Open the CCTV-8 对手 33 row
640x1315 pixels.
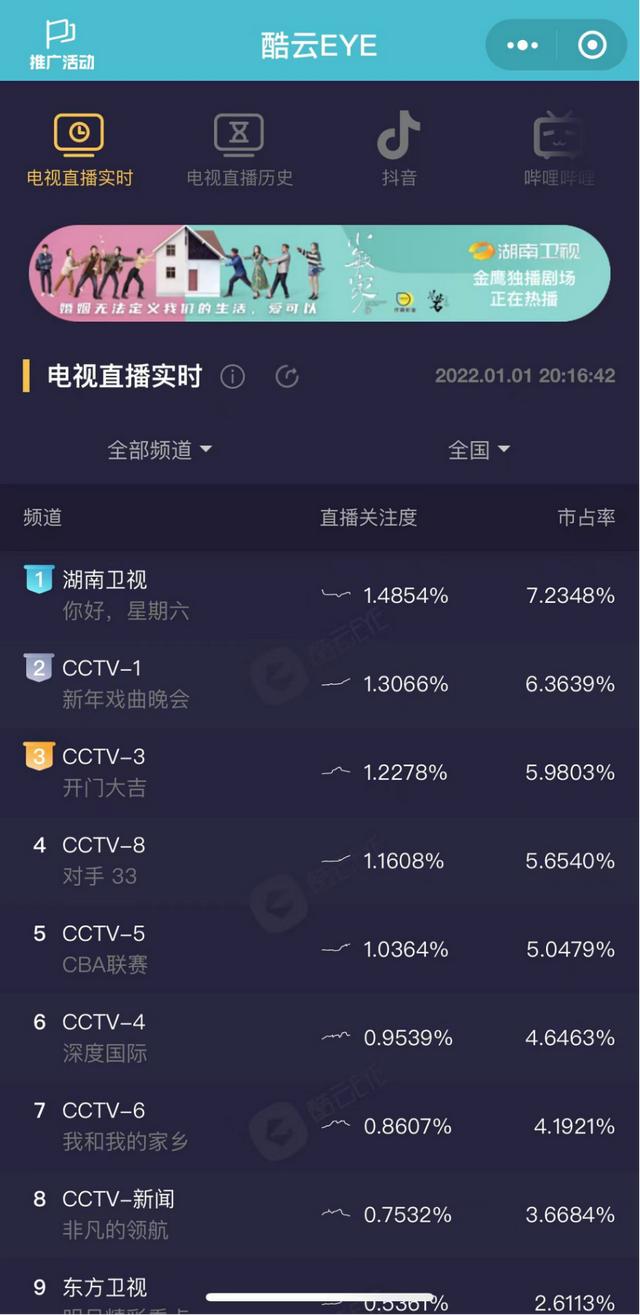[319, 860]
